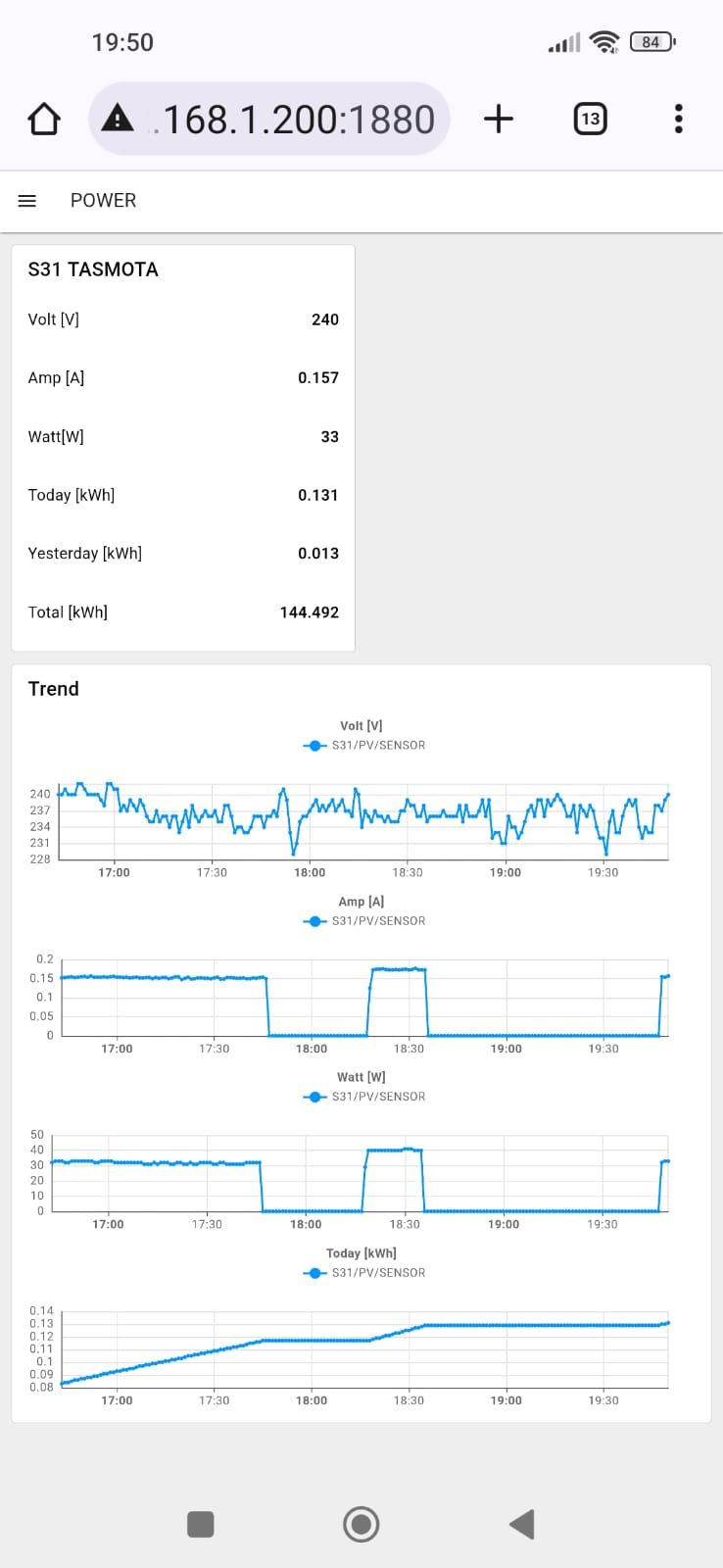Screen dimensions: 723x1568
Task: Open the dashboard hamburger menu
Action: [27, 201]
